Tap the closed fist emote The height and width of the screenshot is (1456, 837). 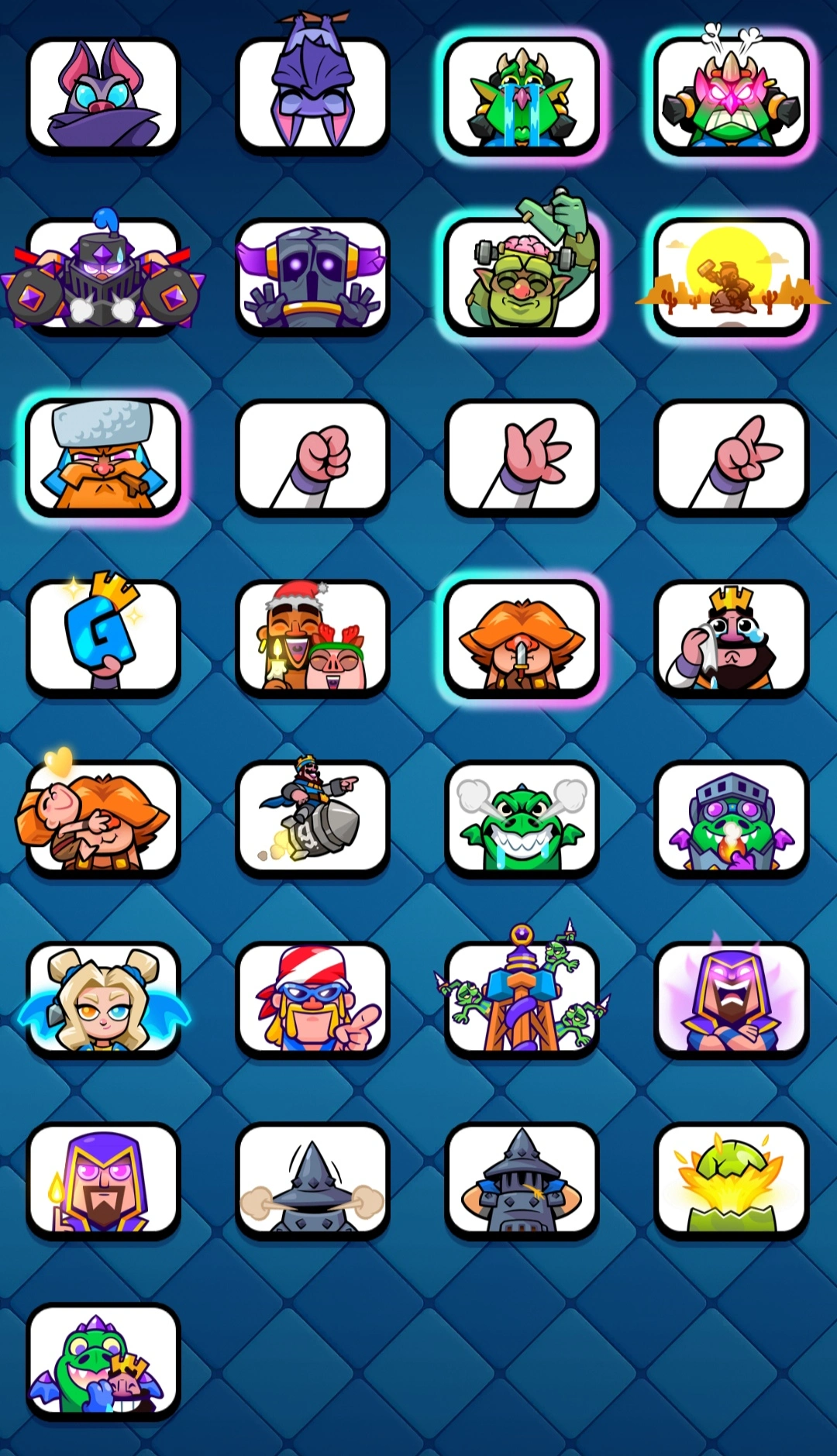click(312, 457)
